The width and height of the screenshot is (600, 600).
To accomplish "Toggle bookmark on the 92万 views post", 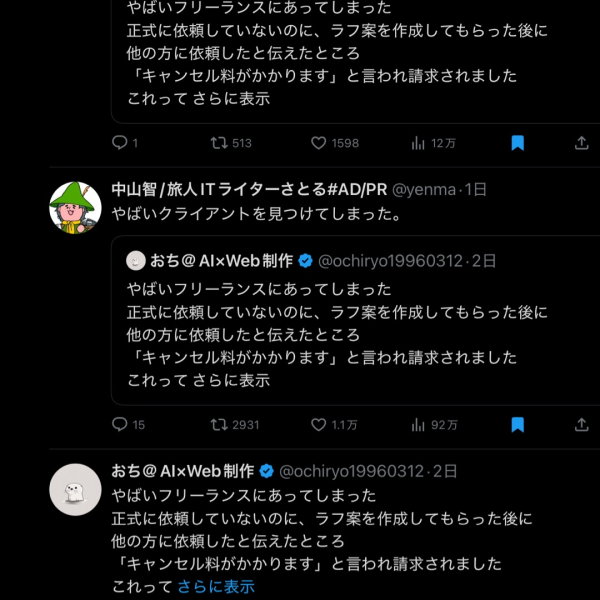I will (x=517, y=424).
